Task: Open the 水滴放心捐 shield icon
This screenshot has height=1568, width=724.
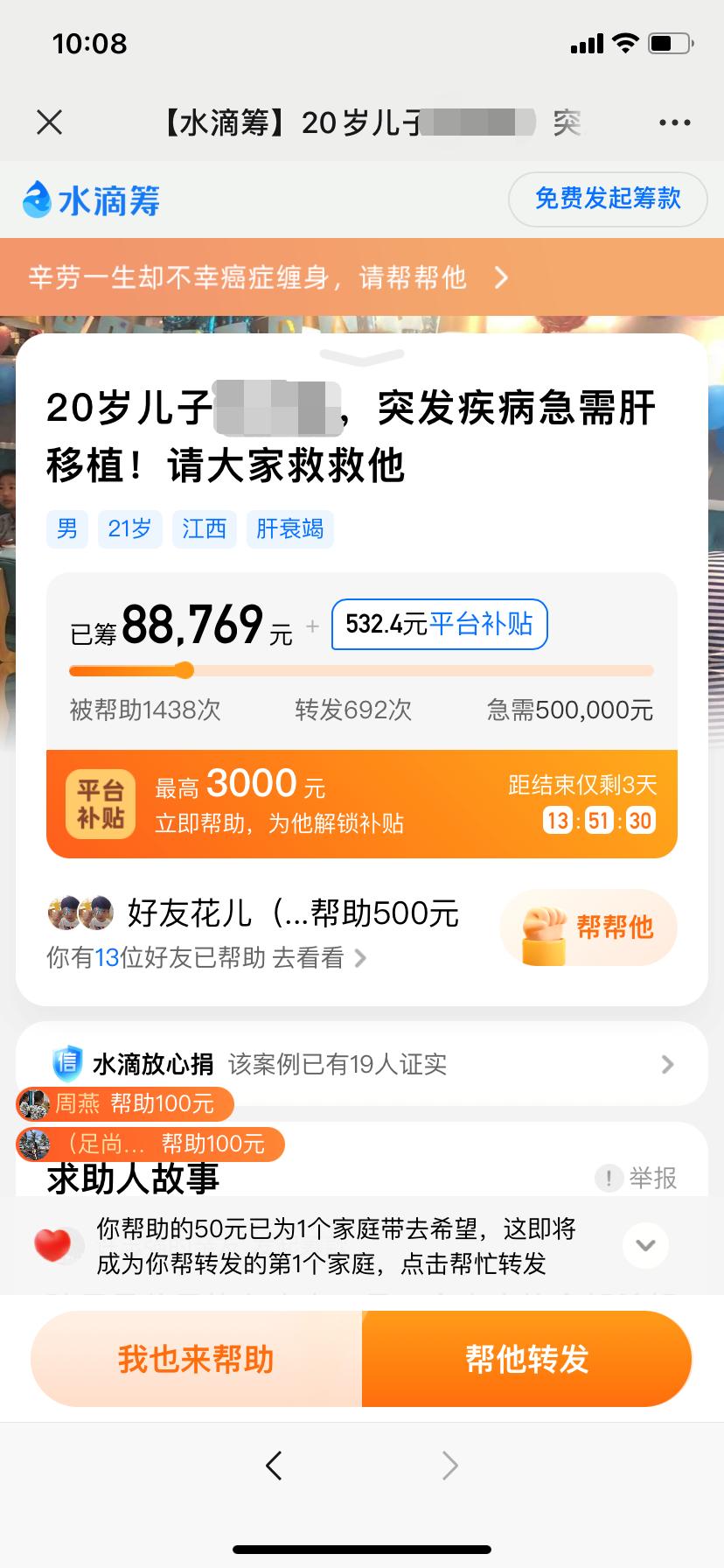Action: [x=67, y=1063]
